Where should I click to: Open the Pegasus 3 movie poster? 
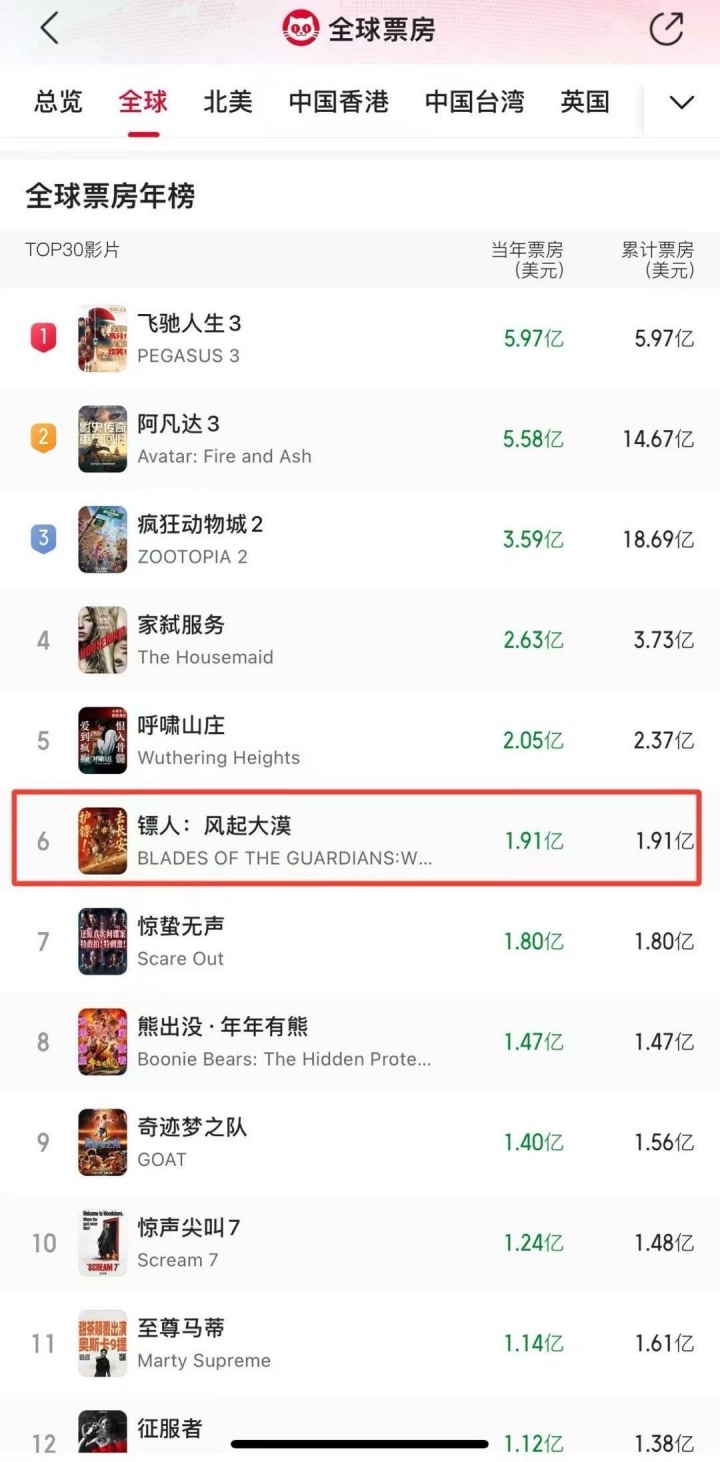coord(102,337)
